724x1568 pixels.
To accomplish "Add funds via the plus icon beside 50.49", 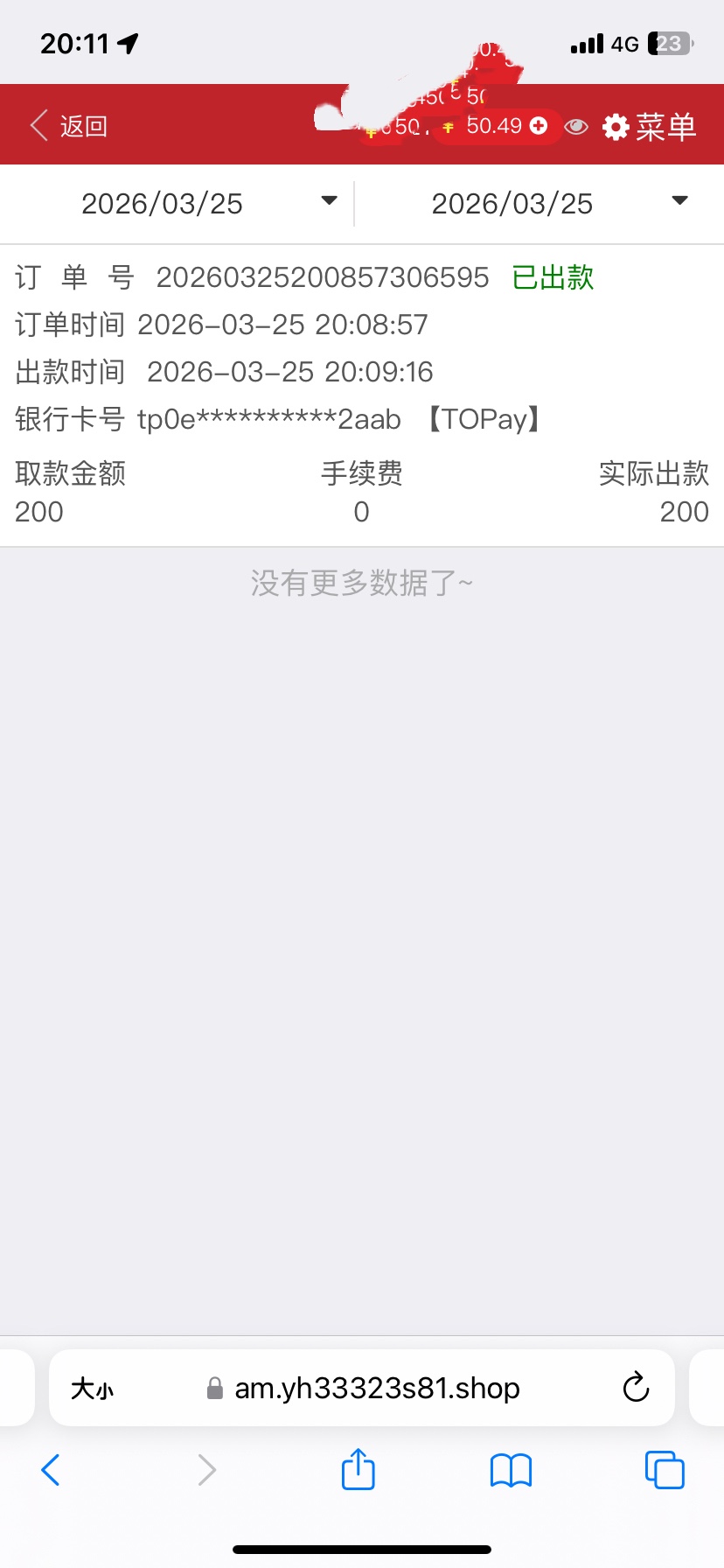I will click(539, 126).
